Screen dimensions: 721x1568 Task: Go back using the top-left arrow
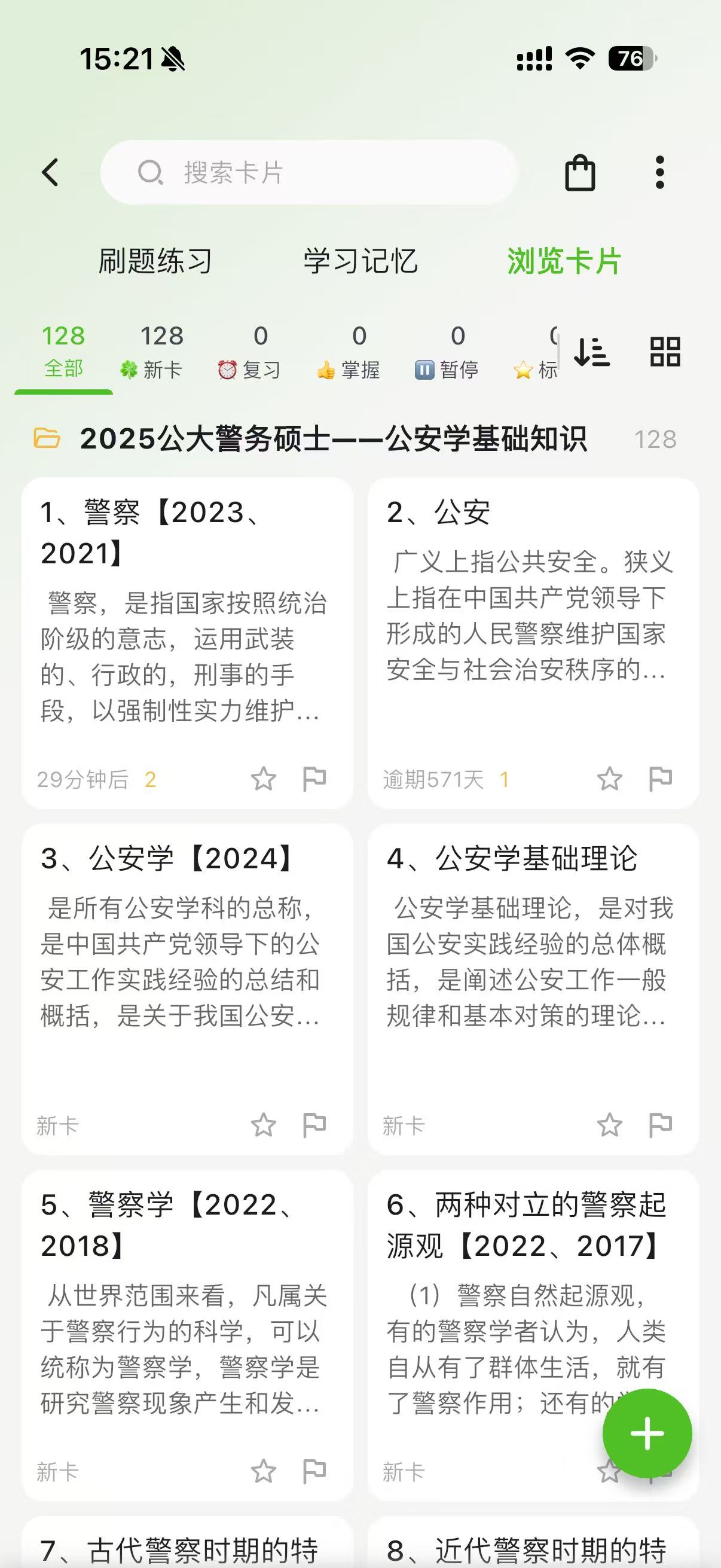(51, 172)
